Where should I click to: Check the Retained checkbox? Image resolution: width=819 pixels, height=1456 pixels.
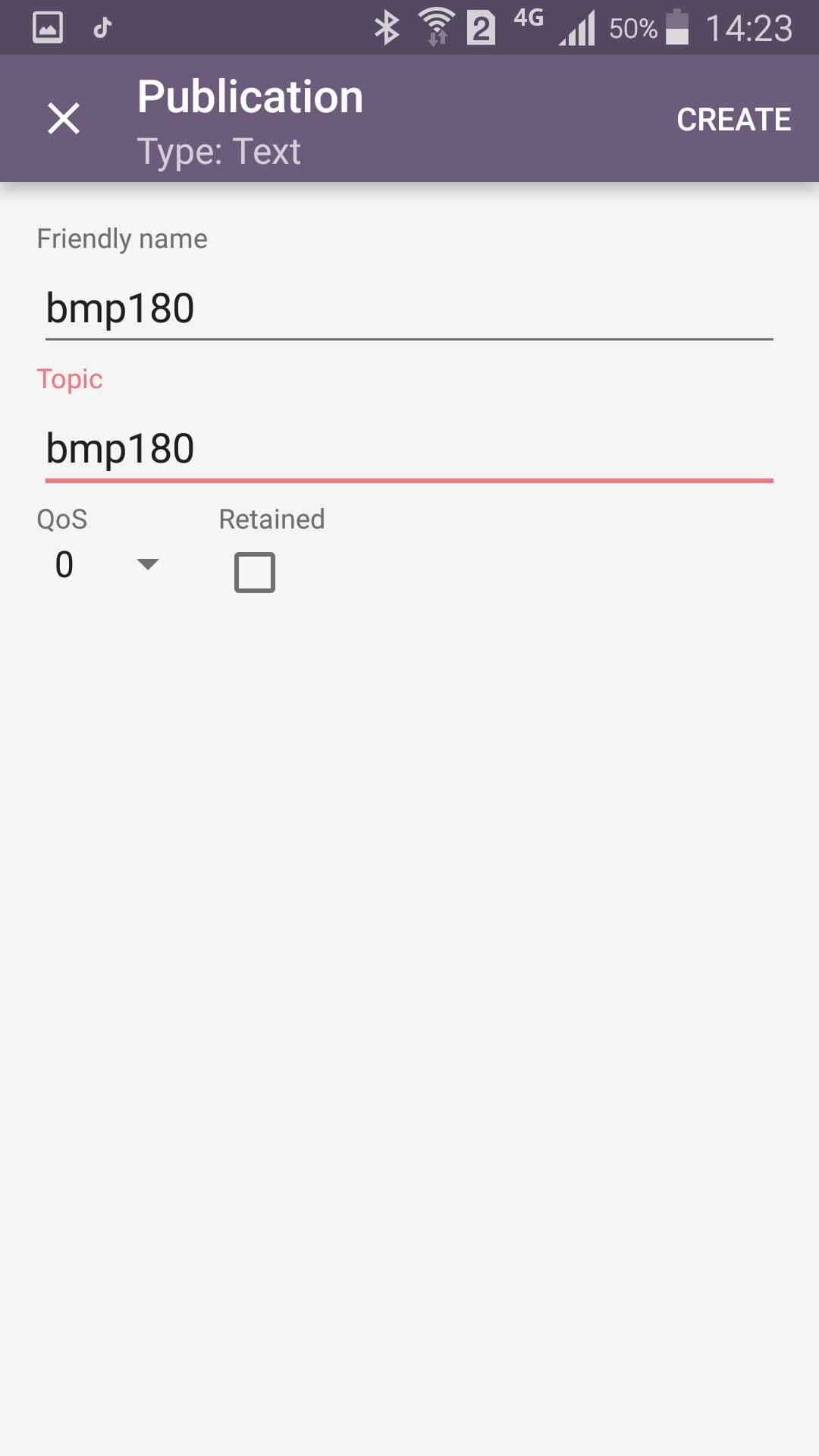(255, 573)
